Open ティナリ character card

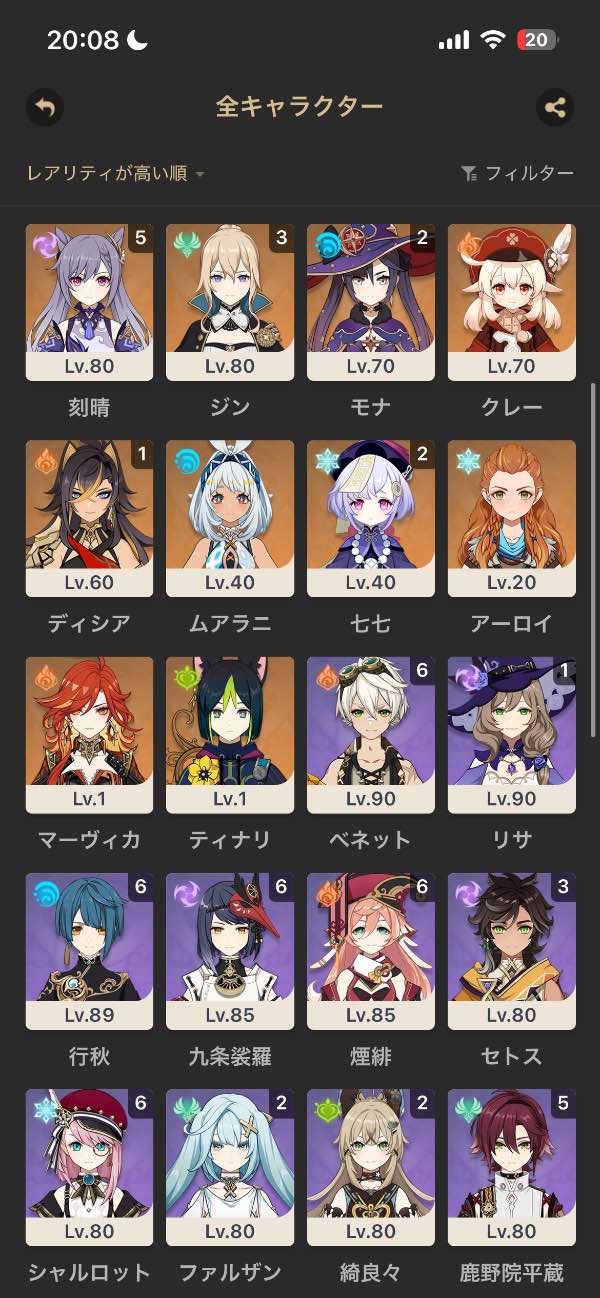coord(230,734)
